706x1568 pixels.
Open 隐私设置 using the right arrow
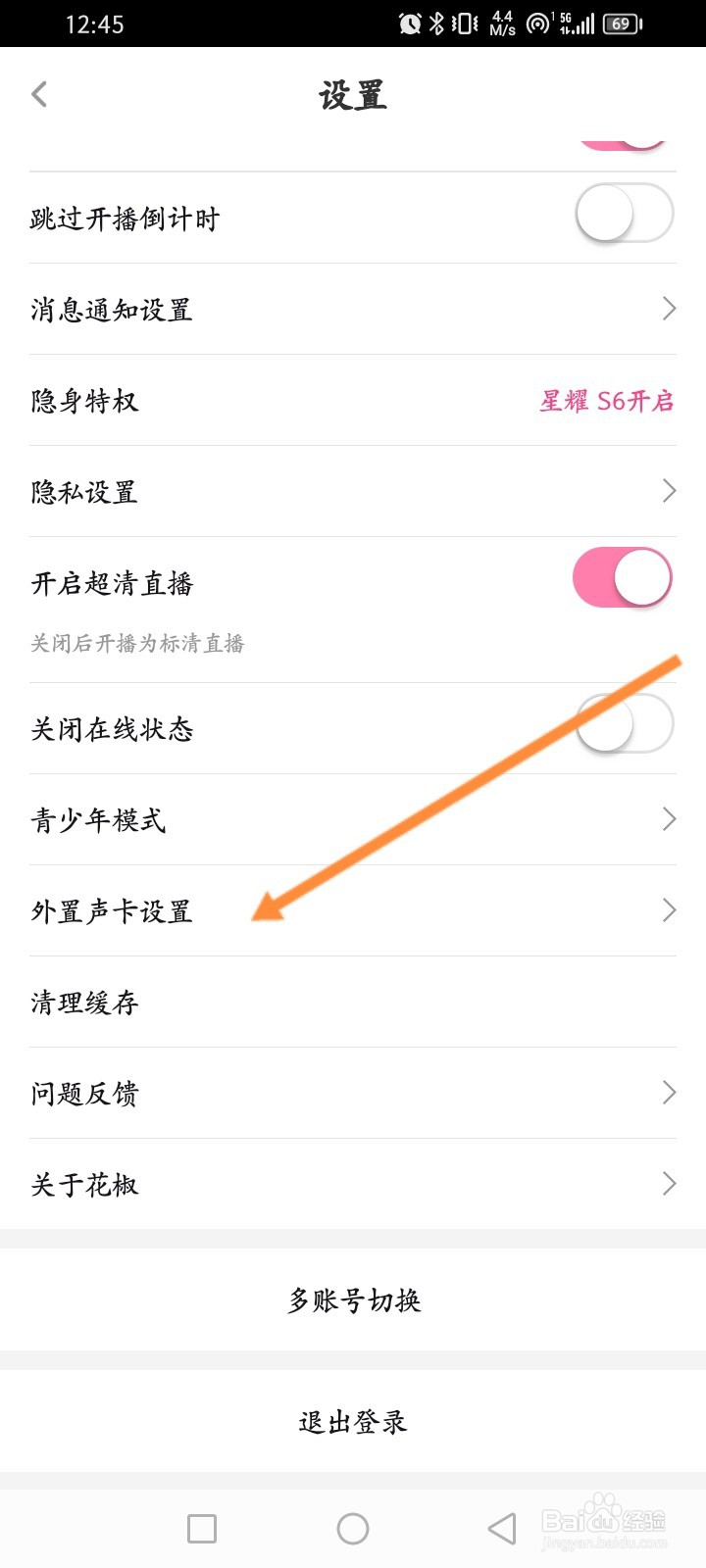point(669,490)
